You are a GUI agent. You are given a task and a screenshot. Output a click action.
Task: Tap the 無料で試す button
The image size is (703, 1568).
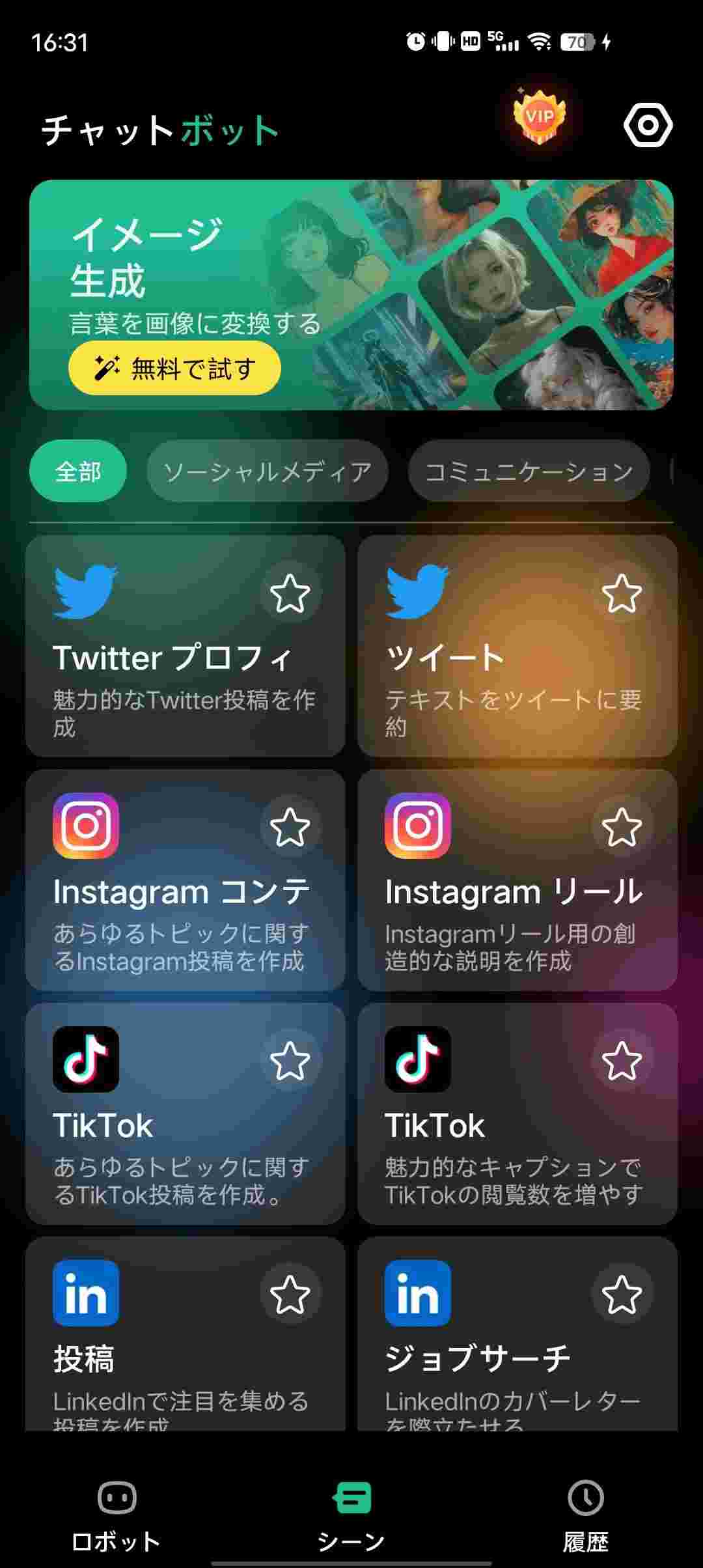tap(174, 369)
